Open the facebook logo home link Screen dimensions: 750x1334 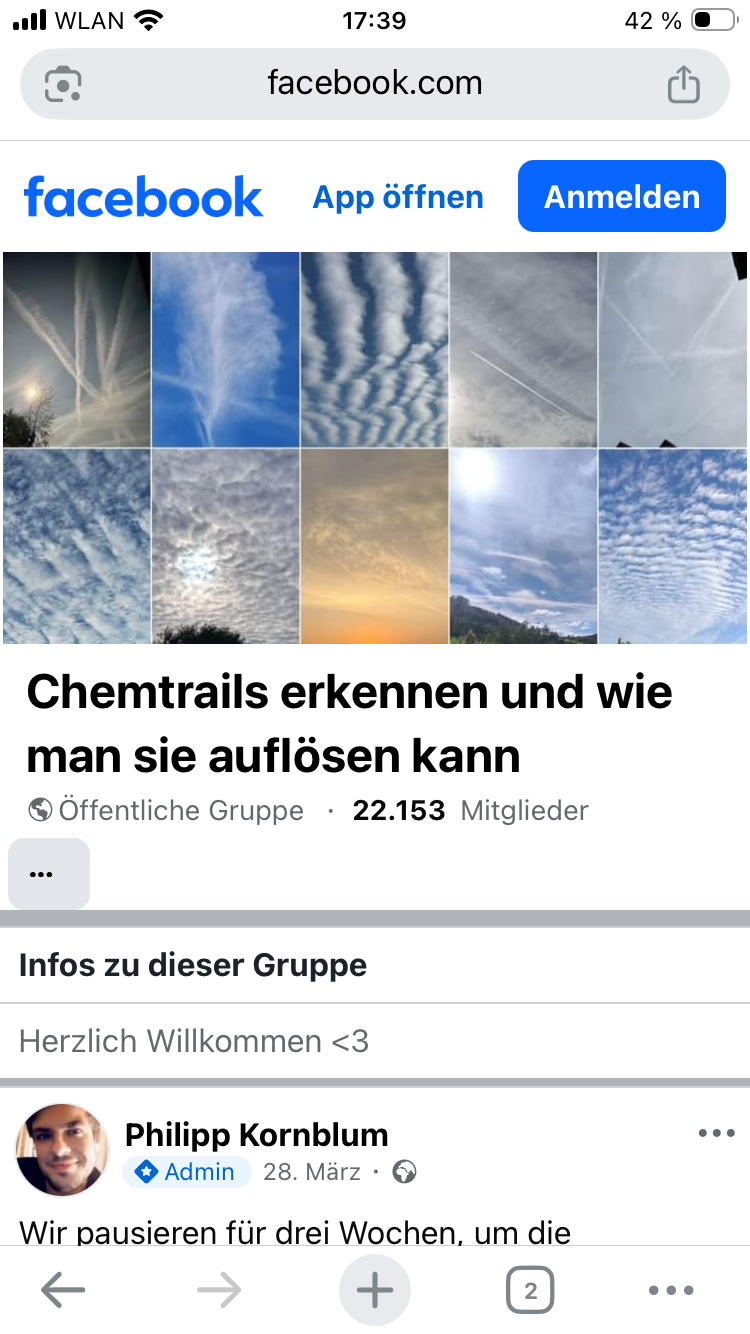(143, 197)
